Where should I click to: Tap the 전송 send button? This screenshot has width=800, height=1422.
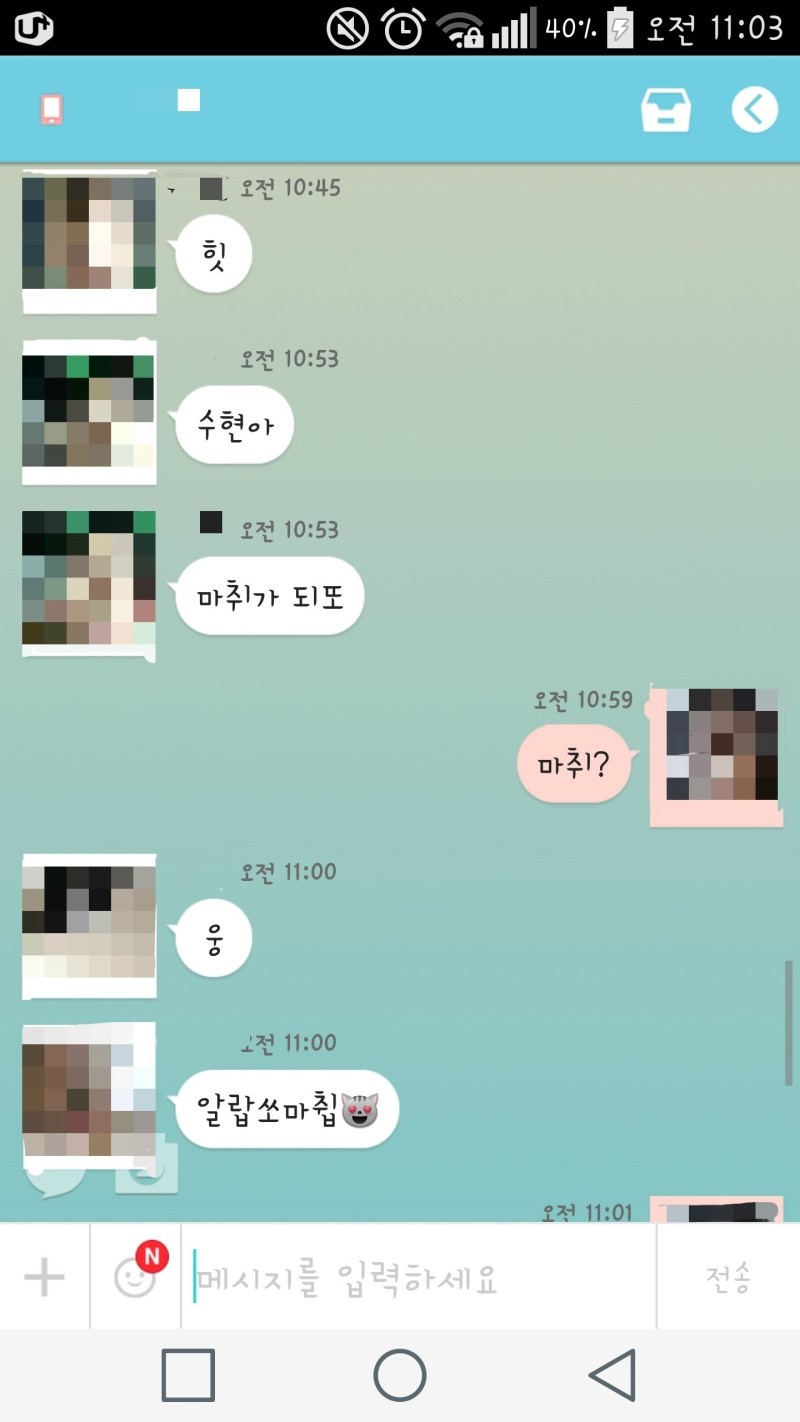[728, 1277]
